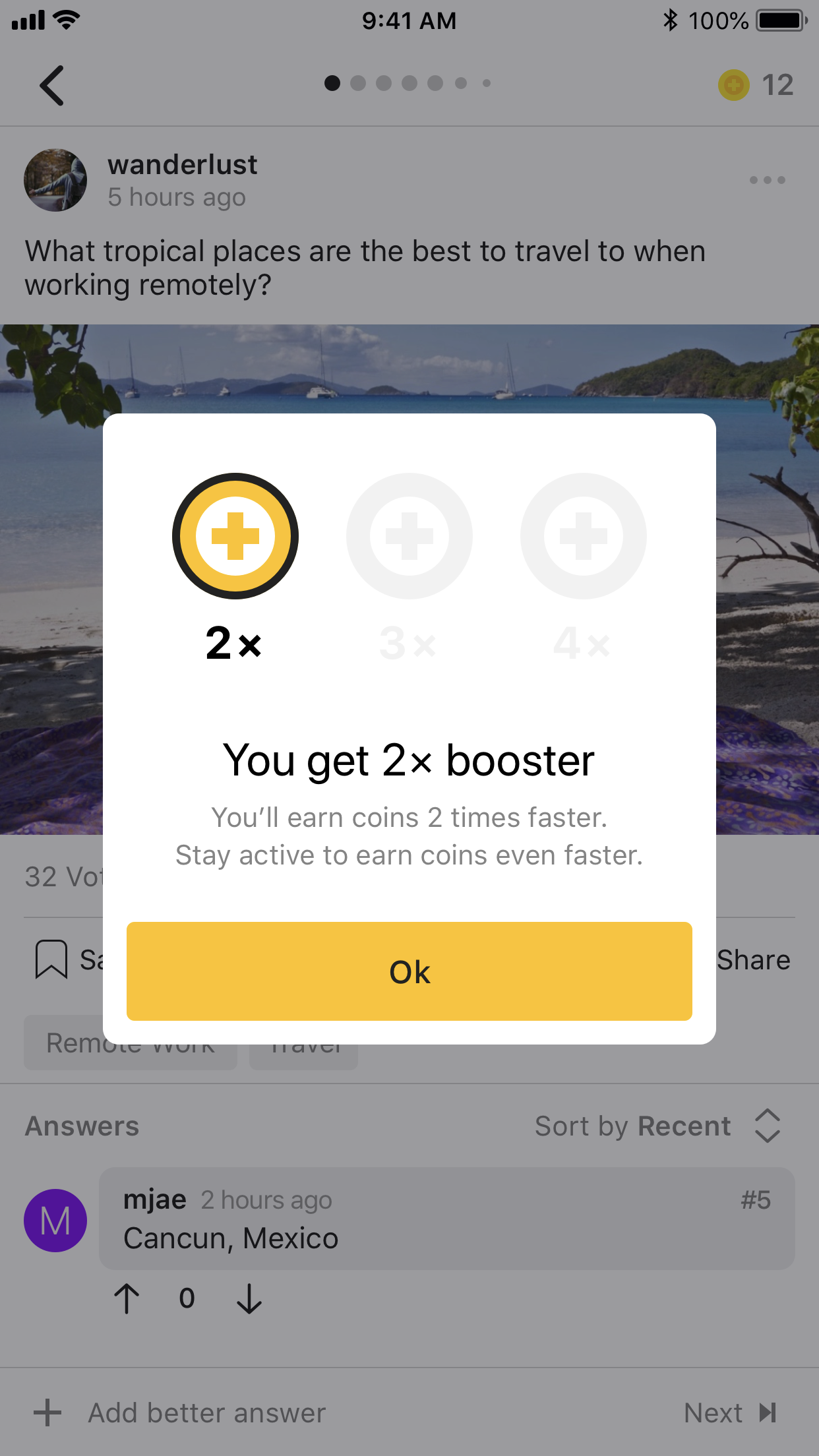This screenshot has width=819, height=1456.
Task: Save the question with bookmark icon
Action: [51, 959]
